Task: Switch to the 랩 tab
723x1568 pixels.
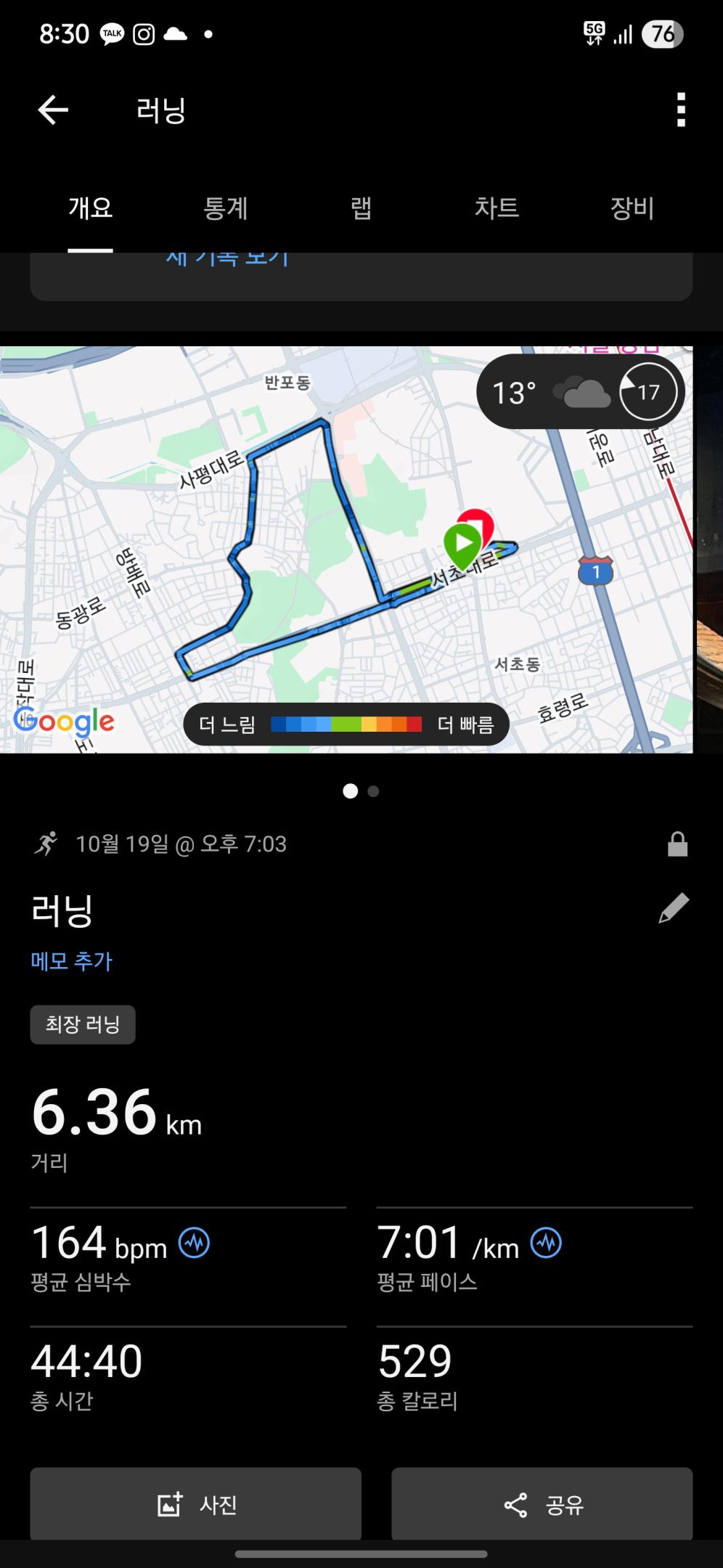Action: [x=361, y=209]
